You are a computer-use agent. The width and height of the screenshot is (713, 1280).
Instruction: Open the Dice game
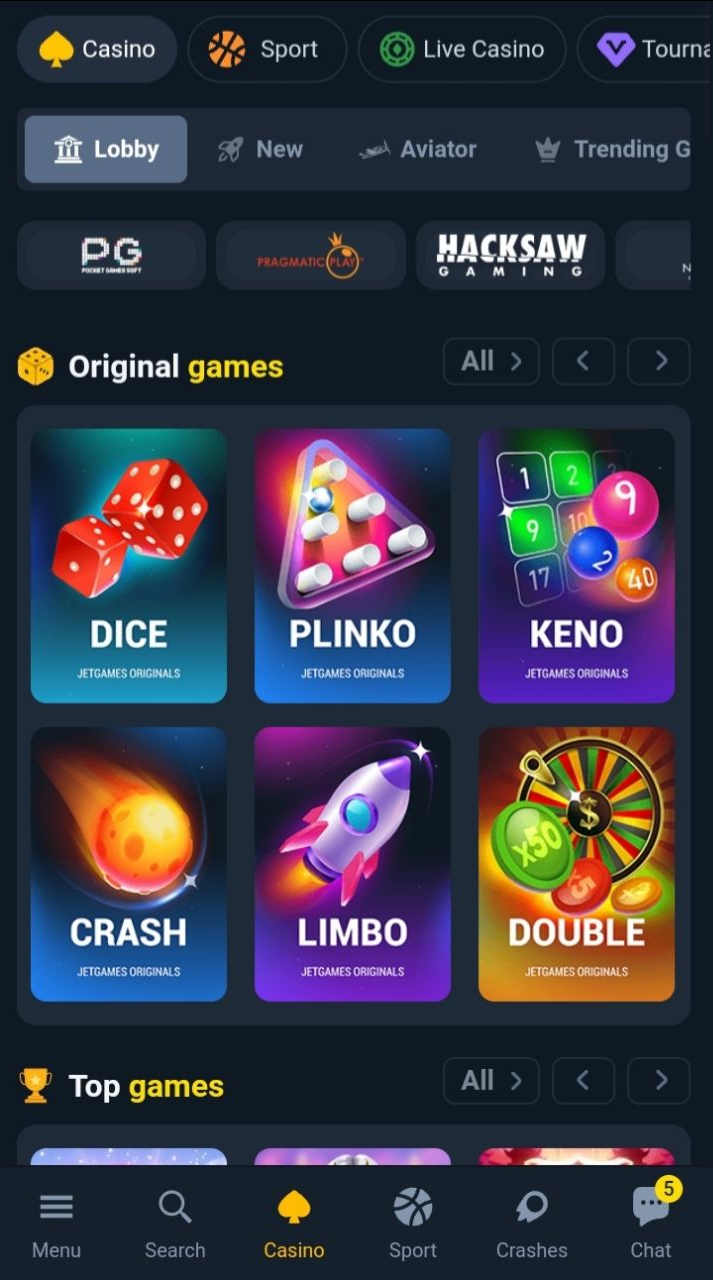coord(129,565)
